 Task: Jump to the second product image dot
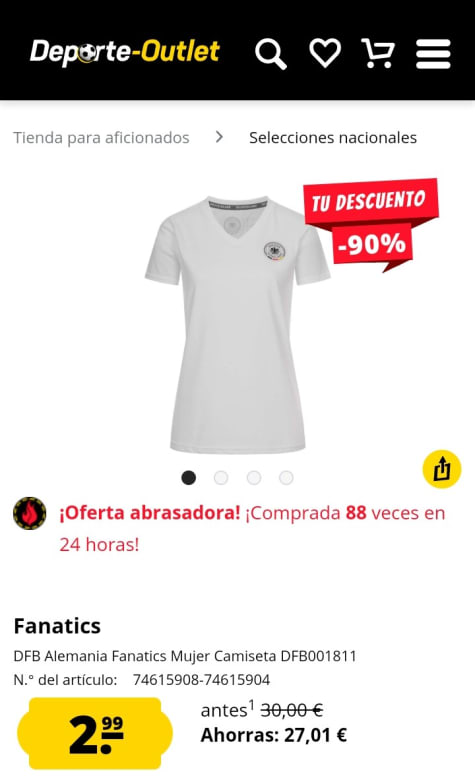(x=221, y=478)
